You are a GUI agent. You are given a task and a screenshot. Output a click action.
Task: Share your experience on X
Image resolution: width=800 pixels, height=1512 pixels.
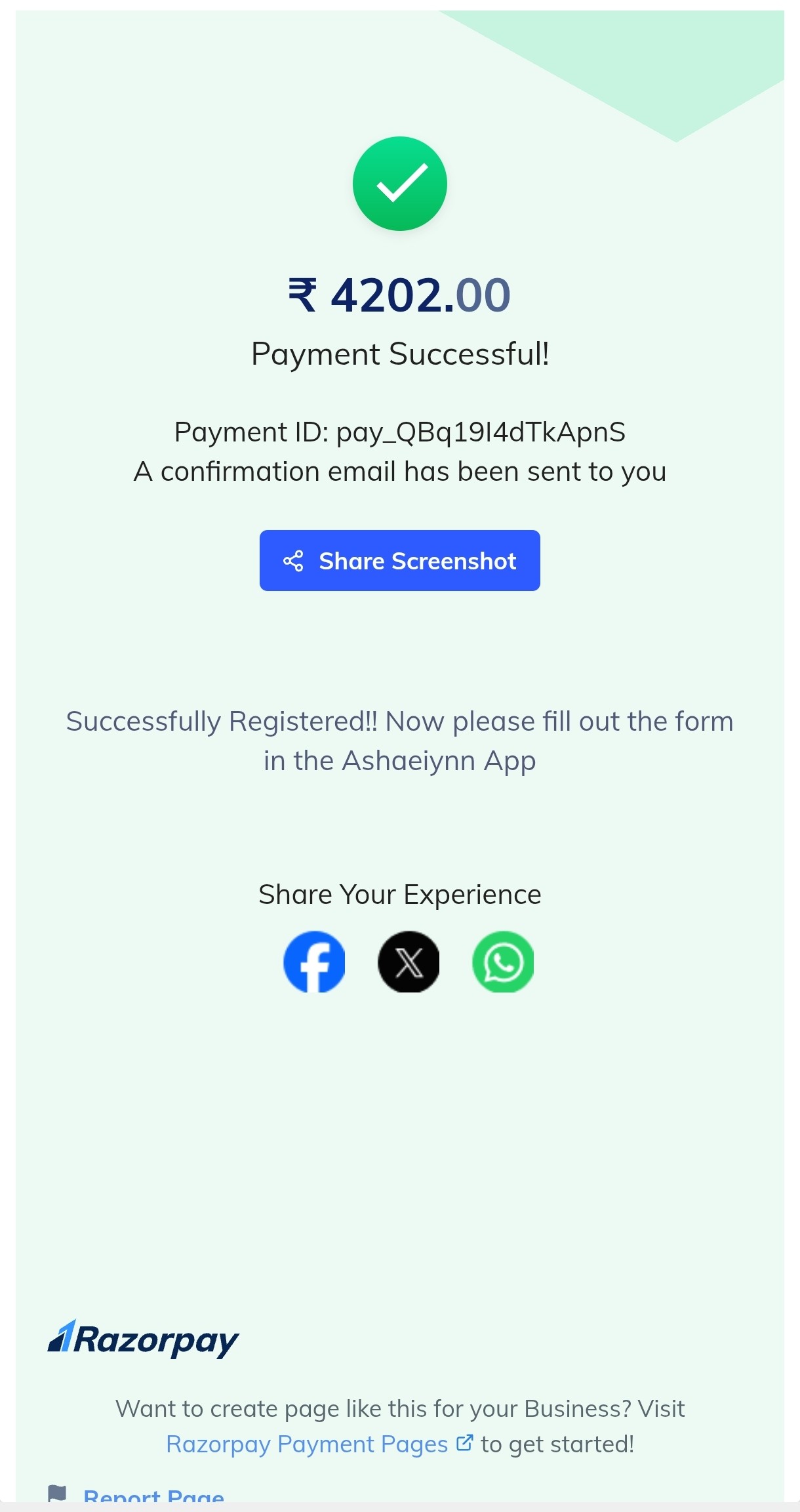tap(409, 962)
